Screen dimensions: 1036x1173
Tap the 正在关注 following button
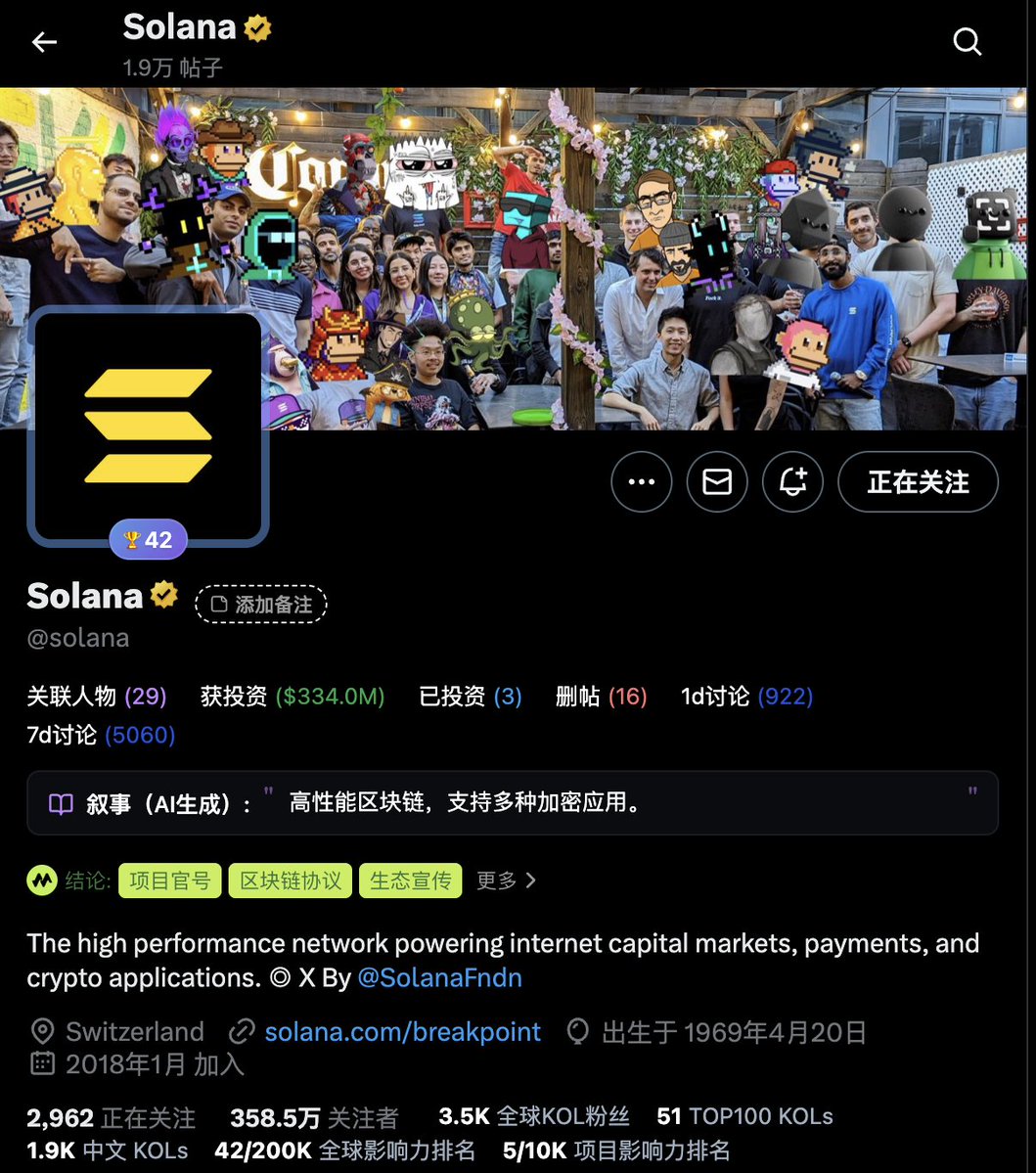pos(918,482)
